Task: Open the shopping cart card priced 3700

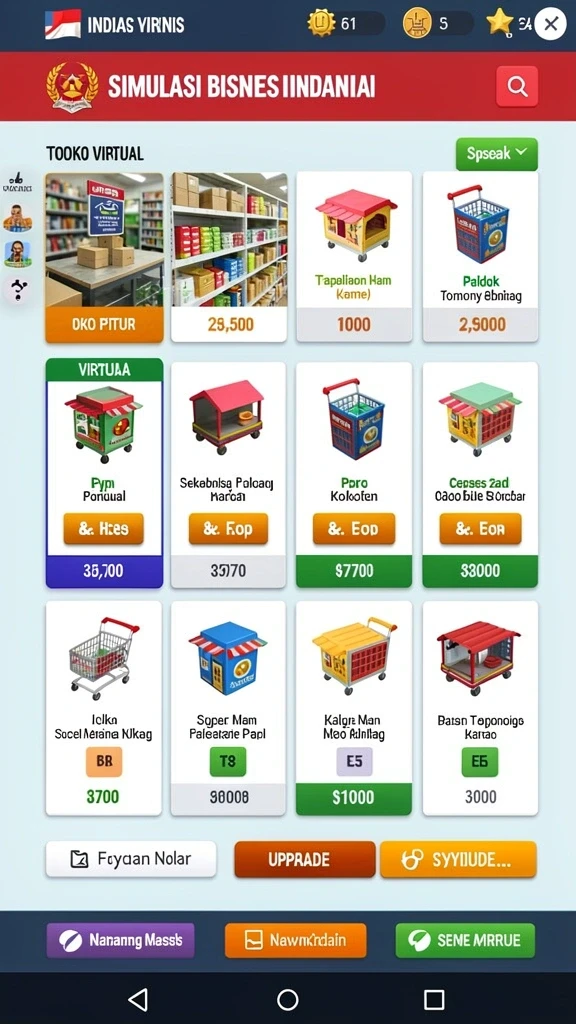Action: [x=104, y=709]
